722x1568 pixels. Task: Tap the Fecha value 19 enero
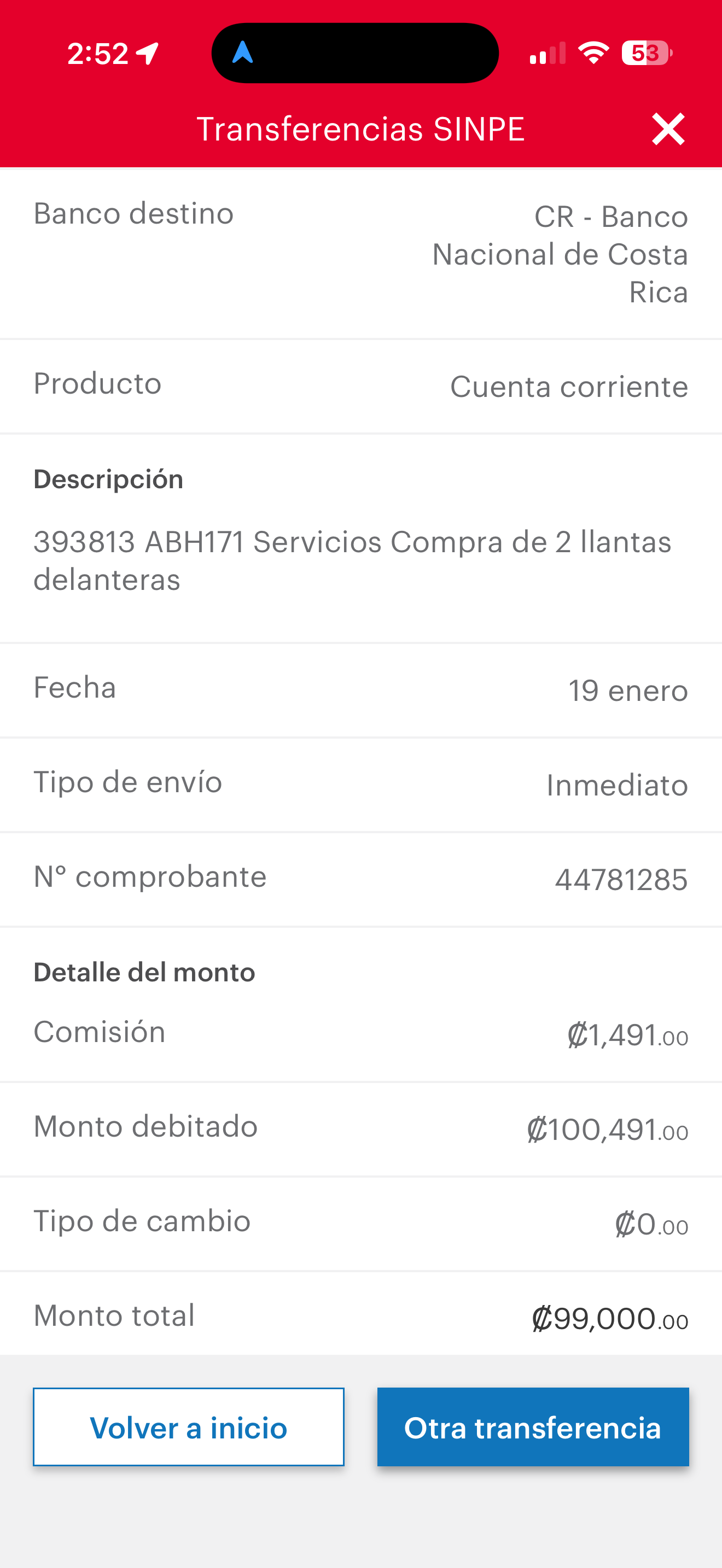[x=627, y=689]
